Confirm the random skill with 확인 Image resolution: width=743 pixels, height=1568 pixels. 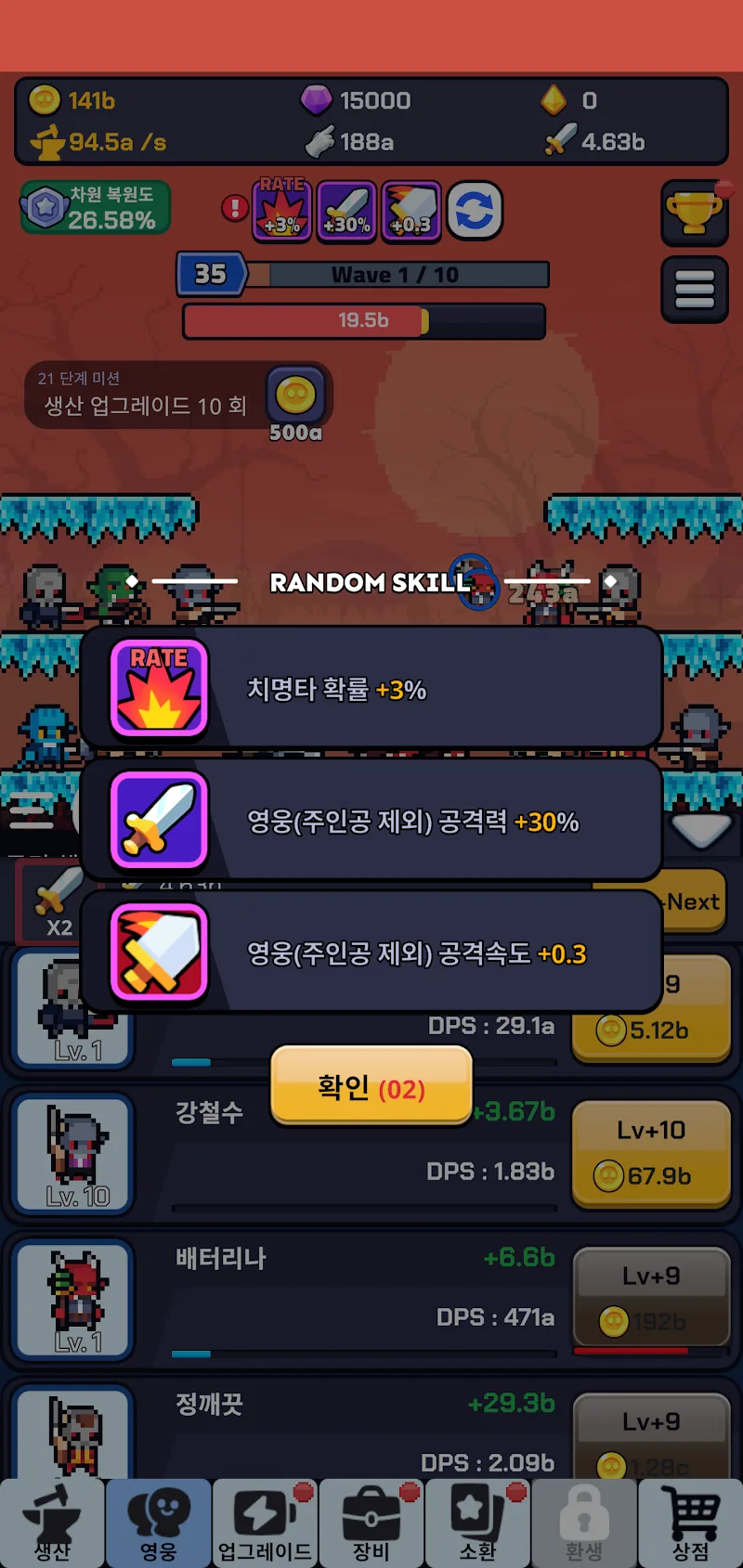click(x=371, y=1086)
